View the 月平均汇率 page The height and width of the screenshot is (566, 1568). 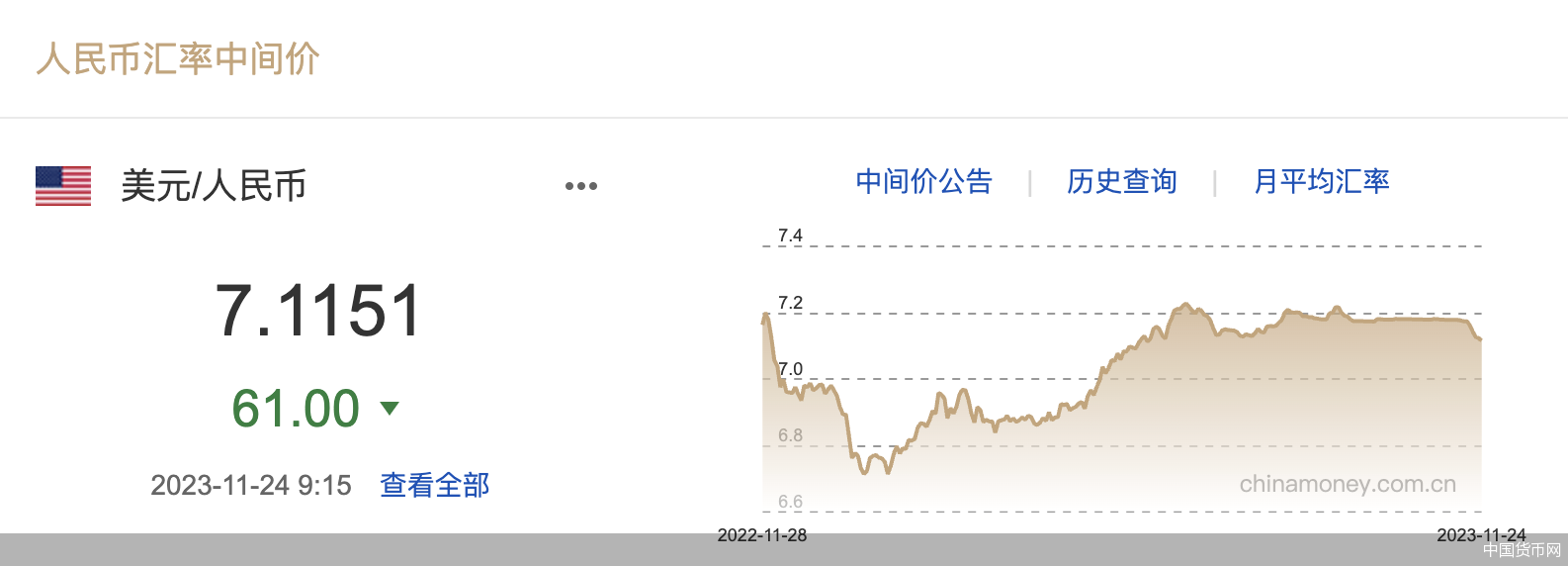[x=1321, y=182]
